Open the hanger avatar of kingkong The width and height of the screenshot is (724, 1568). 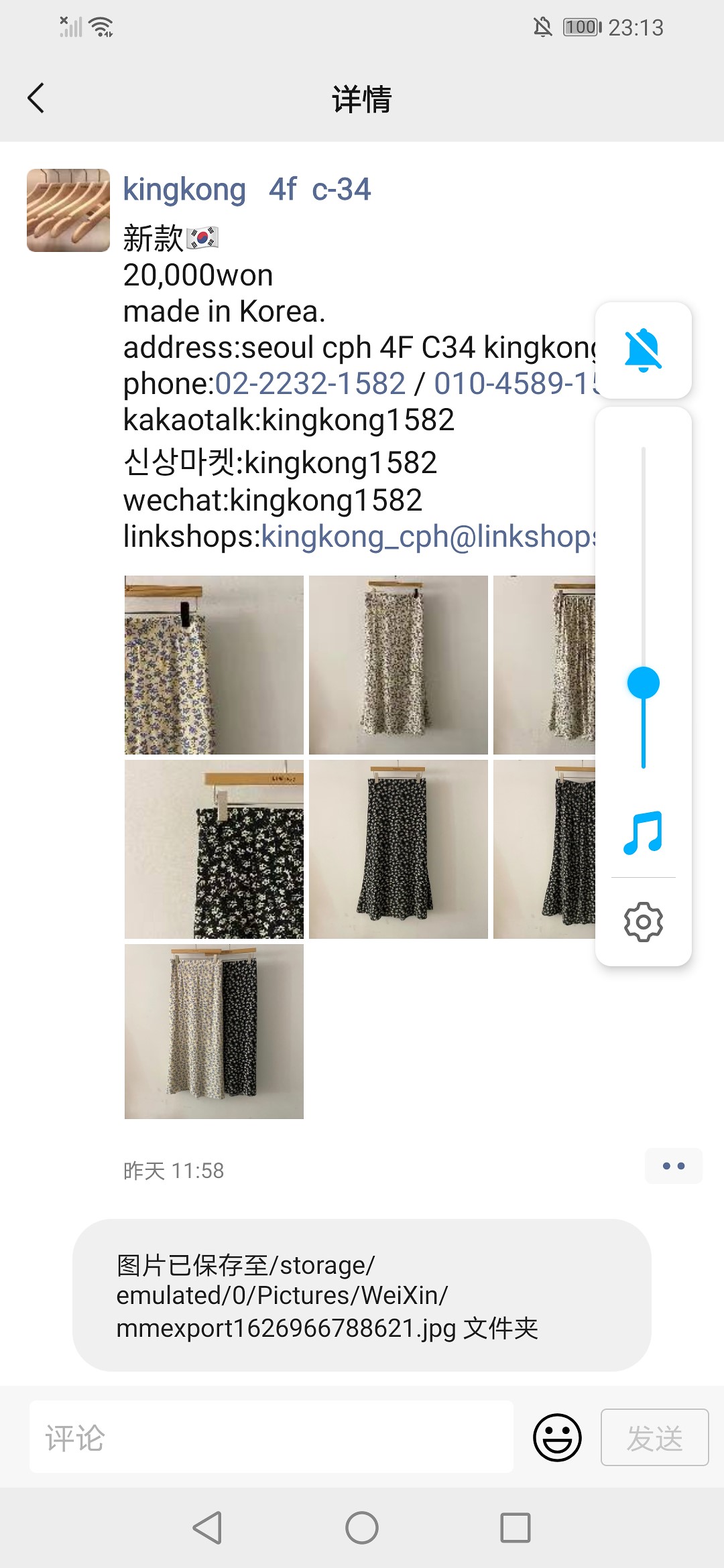click(68, 210)
